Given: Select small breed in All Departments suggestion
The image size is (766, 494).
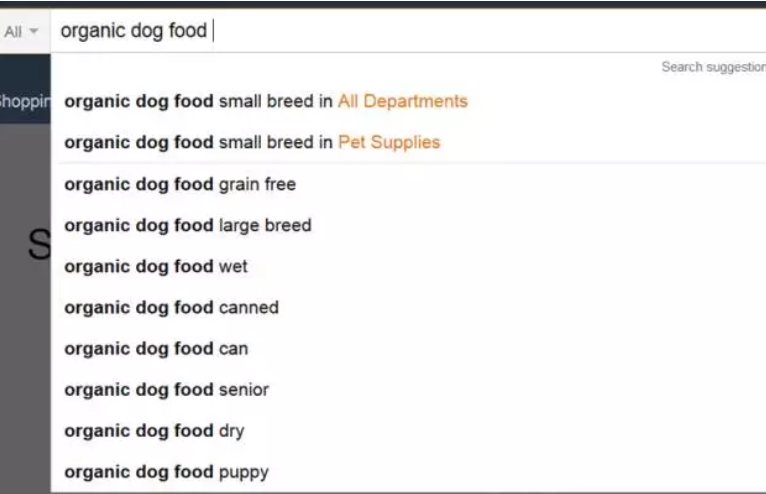Looking at the screenshot, I should [265, 101].
